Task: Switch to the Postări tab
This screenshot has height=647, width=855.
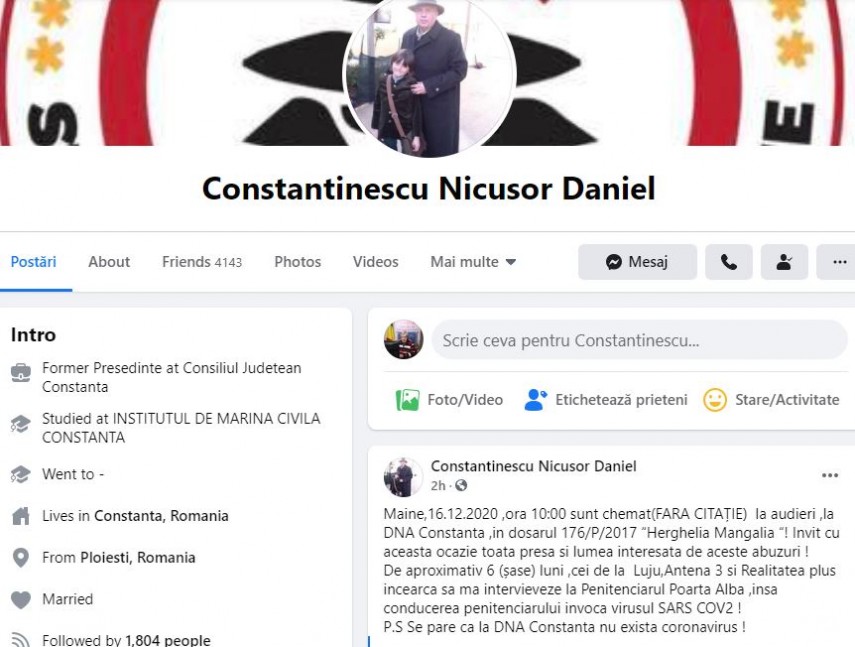Action: pos(33,262)
